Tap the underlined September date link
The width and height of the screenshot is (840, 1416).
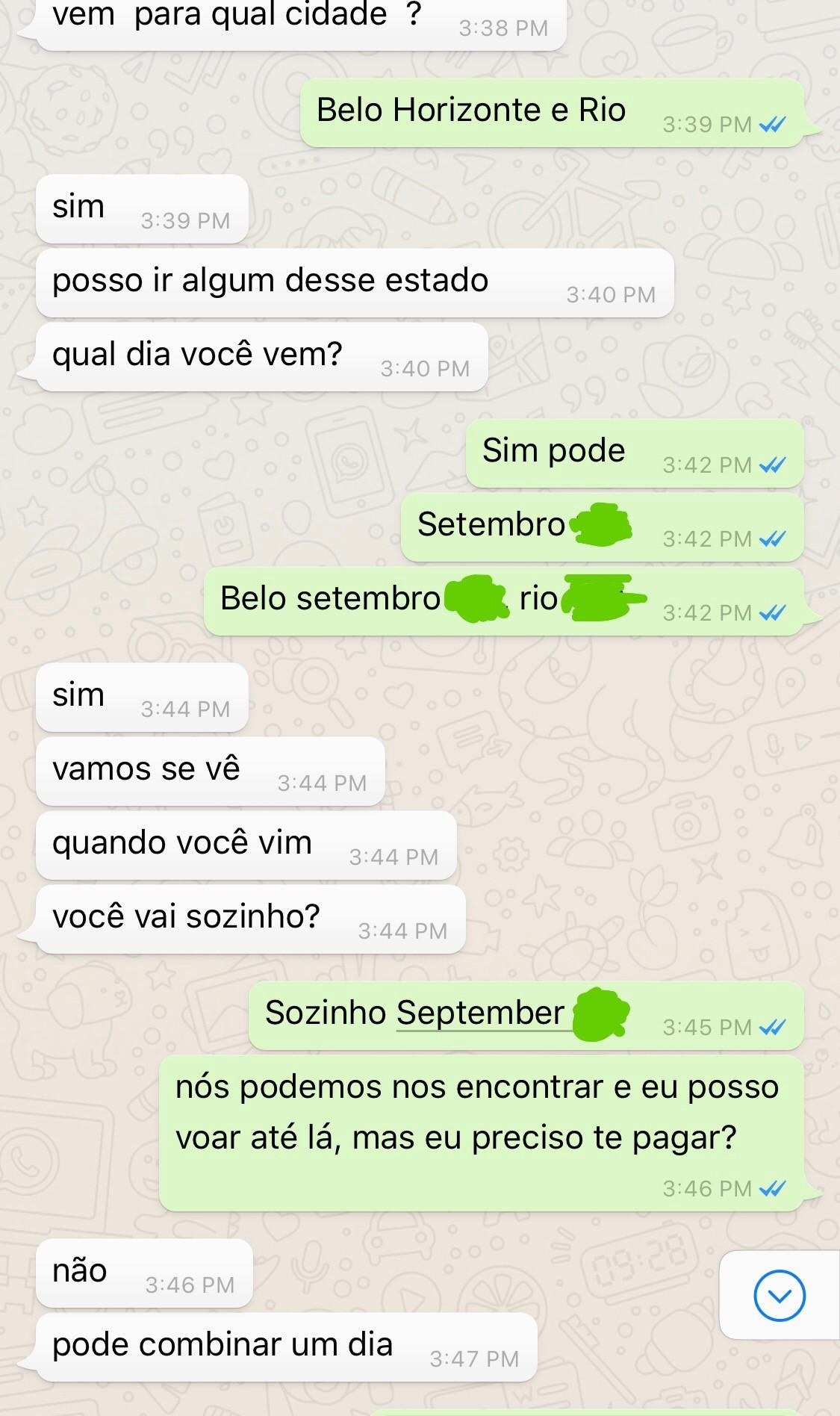pos(480,1013)
